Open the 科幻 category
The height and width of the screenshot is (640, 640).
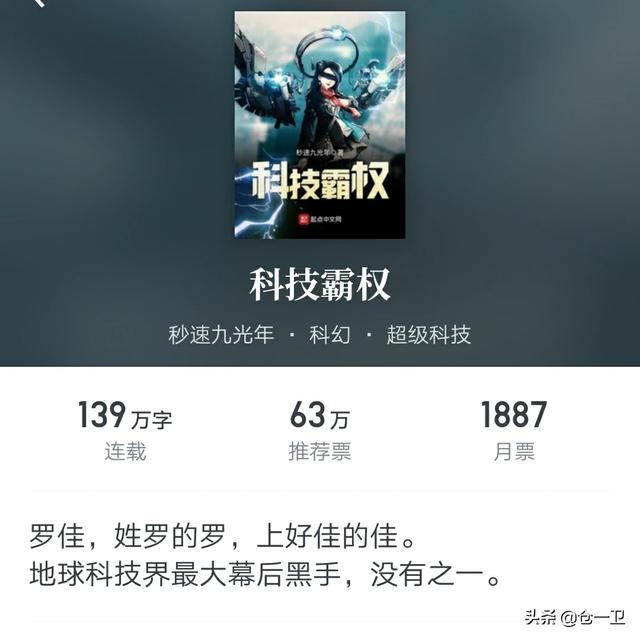tap(330, 335)
